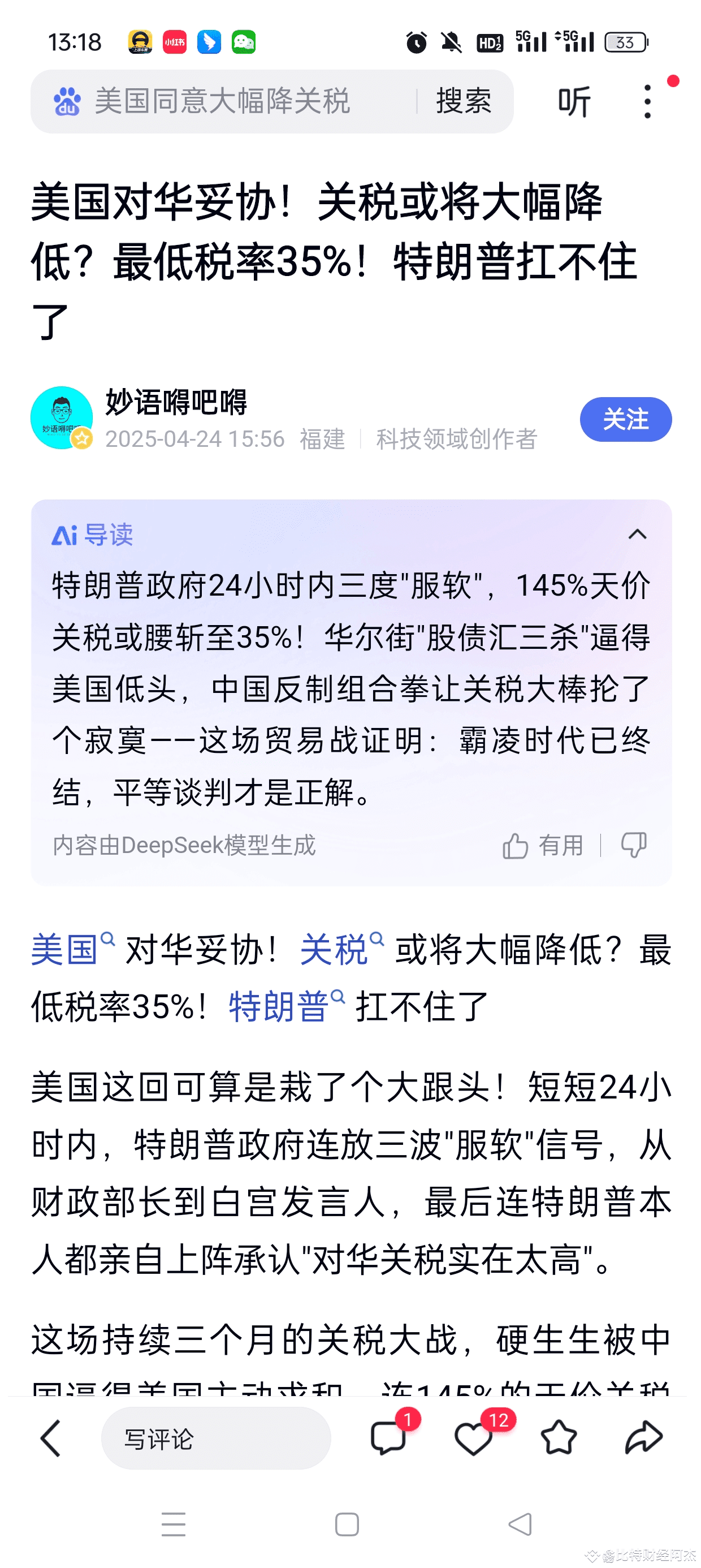Image resolution: width=701 pixels, height=1568 pixels.
Task: Open the 特朗普 keyword link
Action: [279, 1007]
